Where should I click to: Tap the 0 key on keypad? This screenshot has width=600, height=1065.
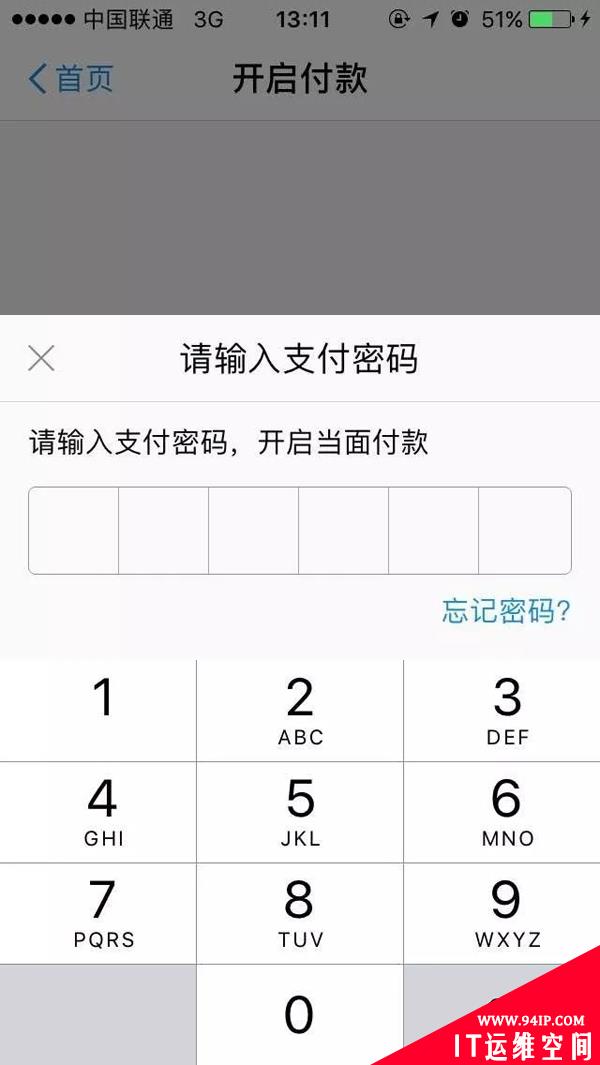[300, 1014]
